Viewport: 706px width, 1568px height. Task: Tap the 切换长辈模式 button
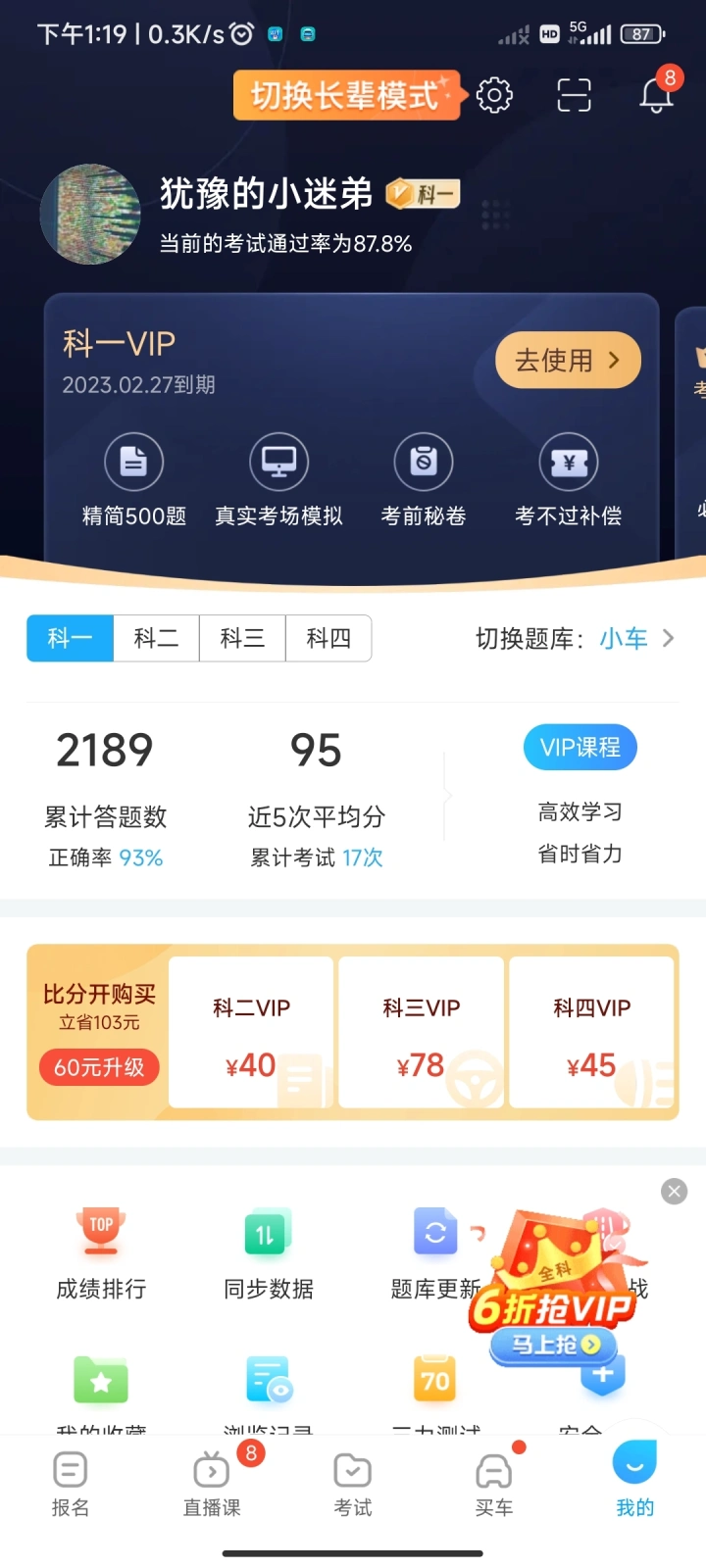pyautogui.click(x=347, y=95)
